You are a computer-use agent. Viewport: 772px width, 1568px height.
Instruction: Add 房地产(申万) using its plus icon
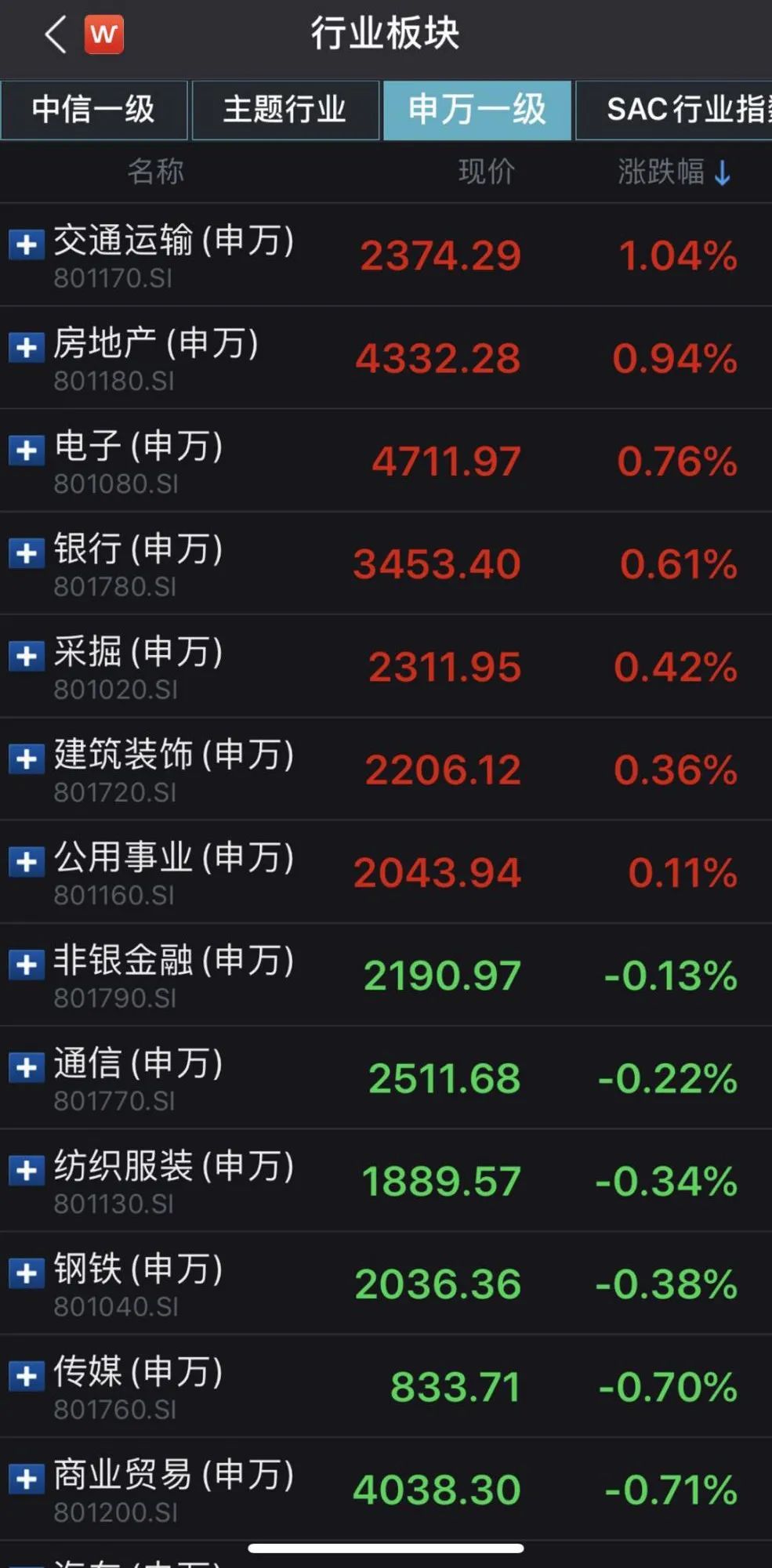(x=26, y=347)
